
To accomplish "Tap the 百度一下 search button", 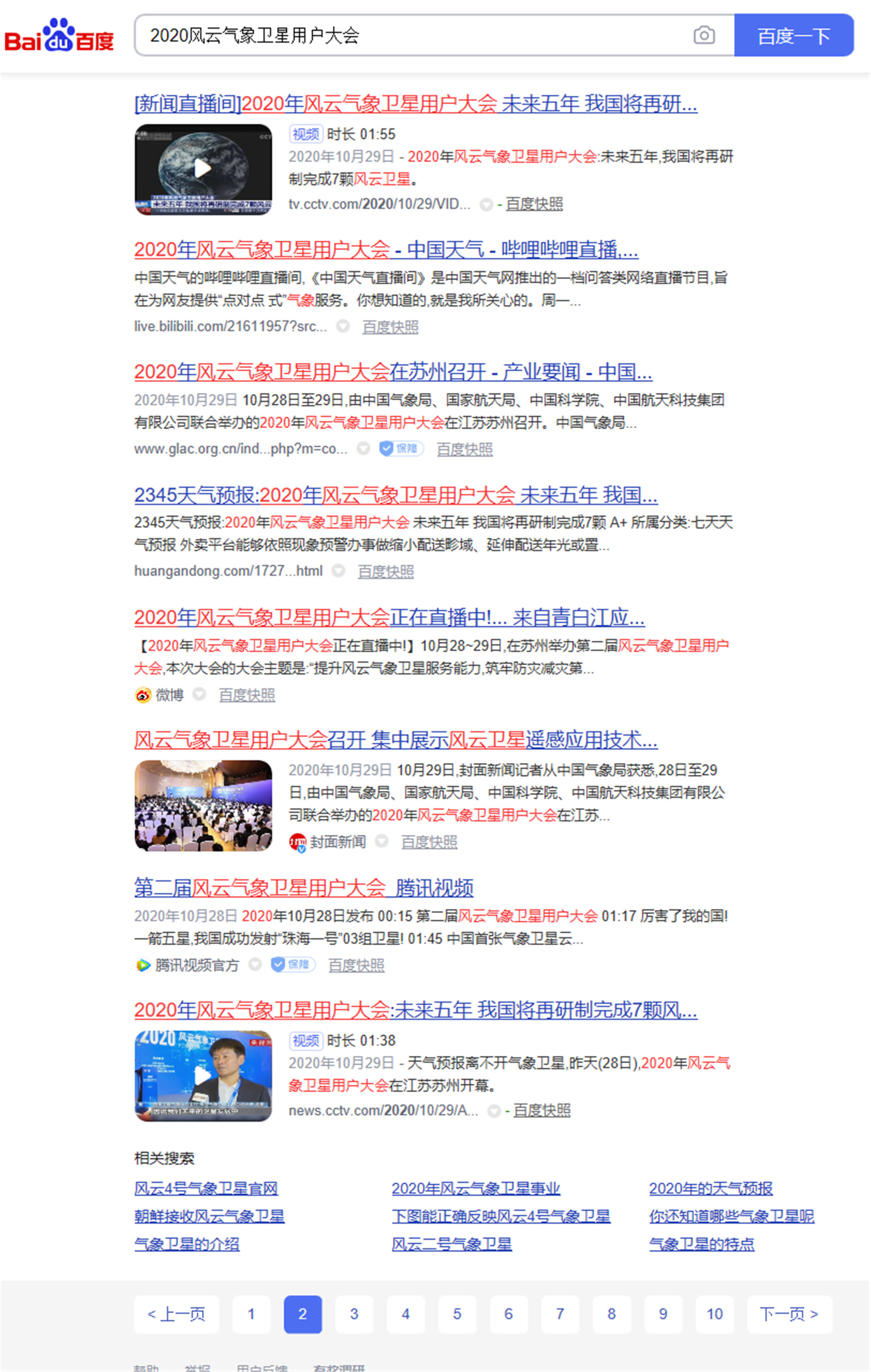I will tap(793, 35).
